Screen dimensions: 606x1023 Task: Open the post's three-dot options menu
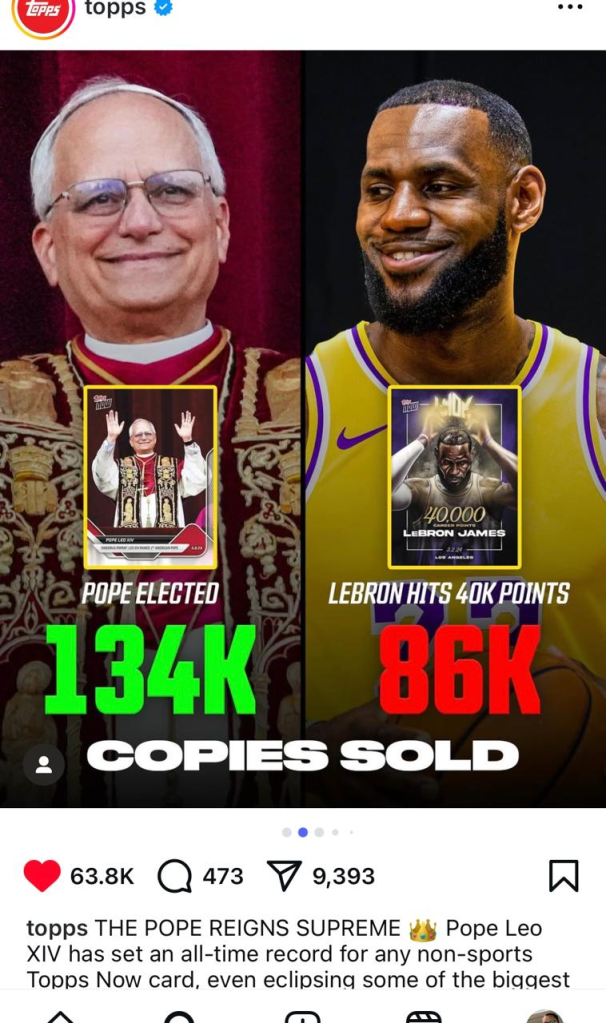point(569,7)
